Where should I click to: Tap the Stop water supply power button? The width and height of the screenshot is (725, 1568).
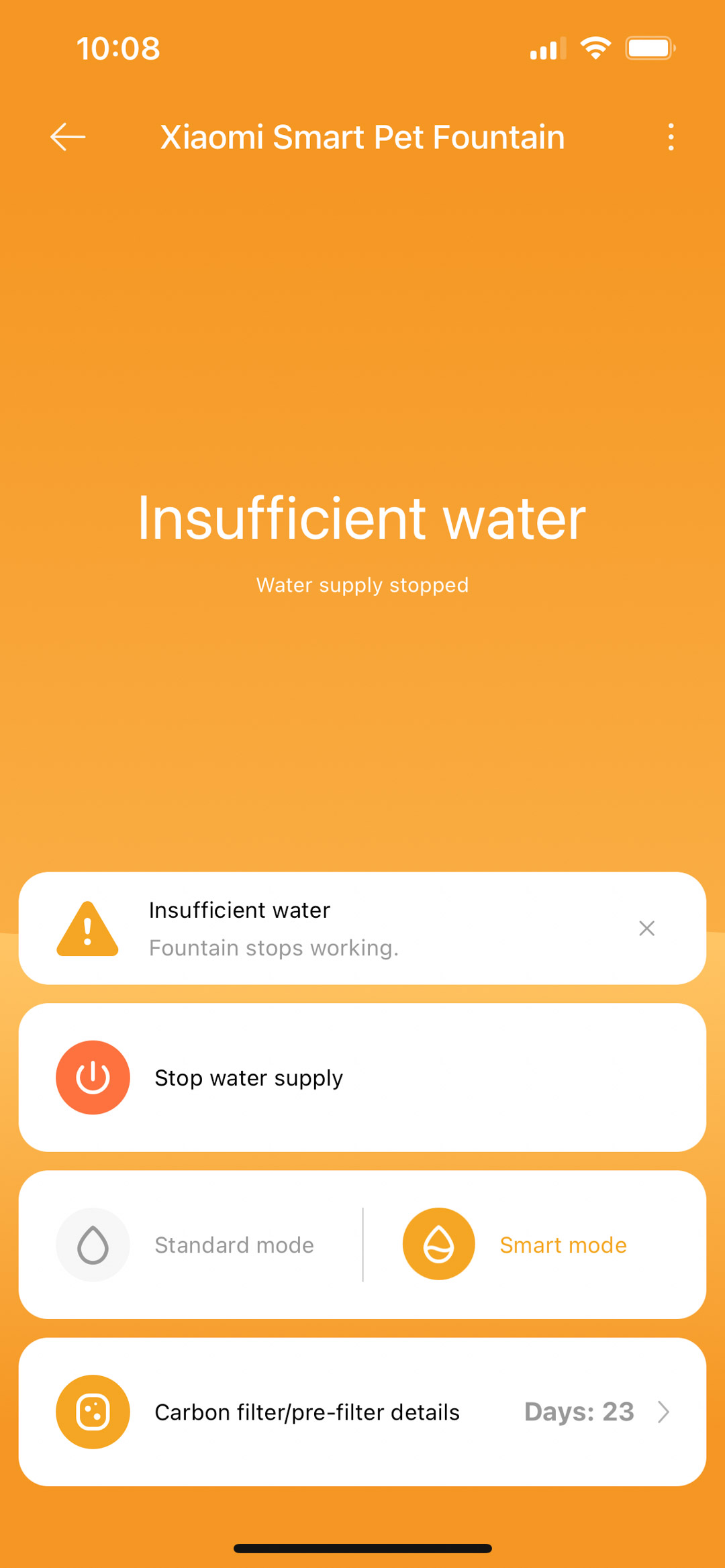pyautogui.click(x=93, y=1078)
